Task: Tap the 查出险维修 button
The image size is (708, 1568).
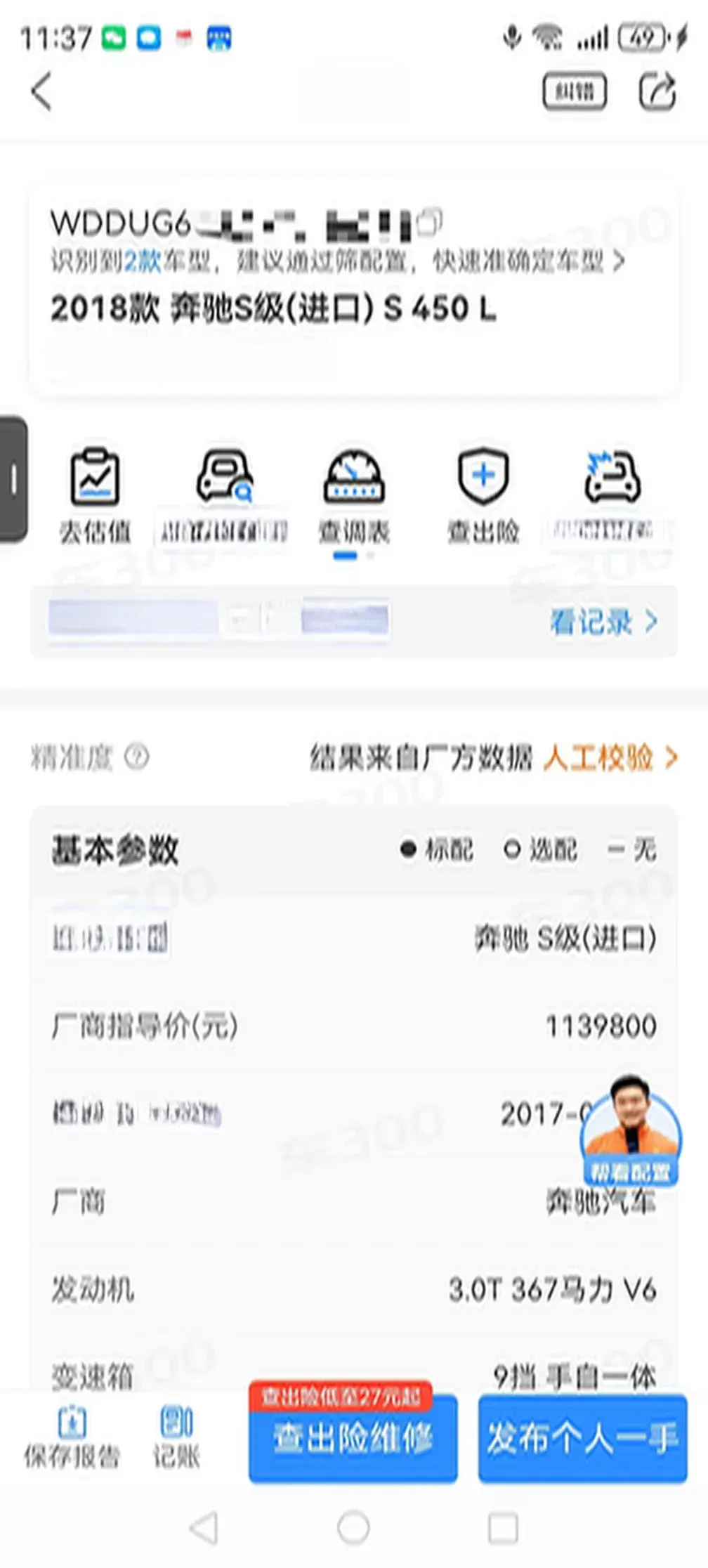Action: 353,1438
